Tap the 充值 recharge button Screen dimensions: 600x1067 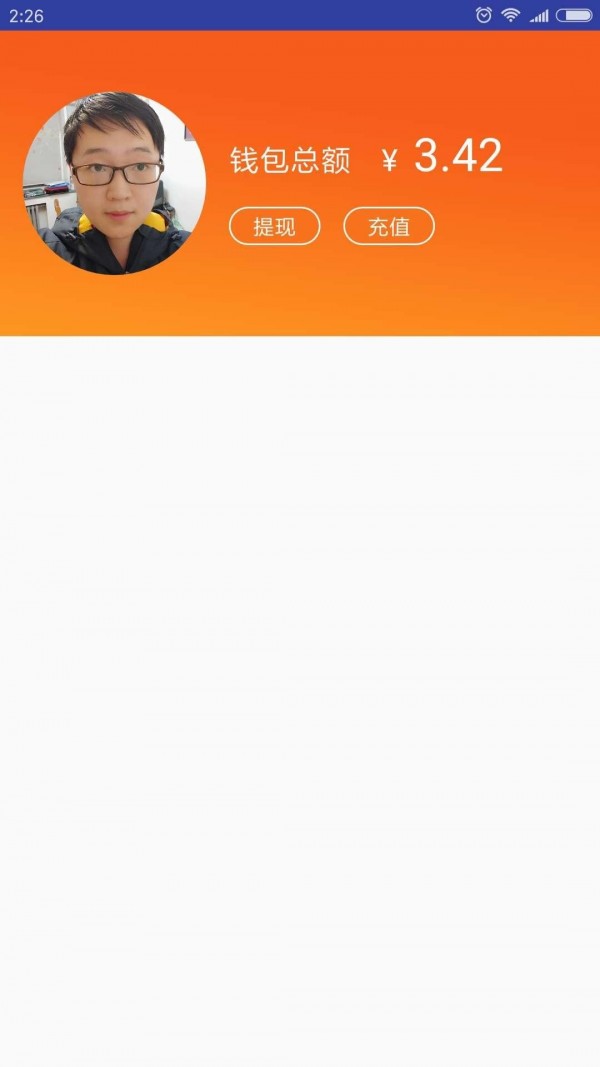pos(389,226)
